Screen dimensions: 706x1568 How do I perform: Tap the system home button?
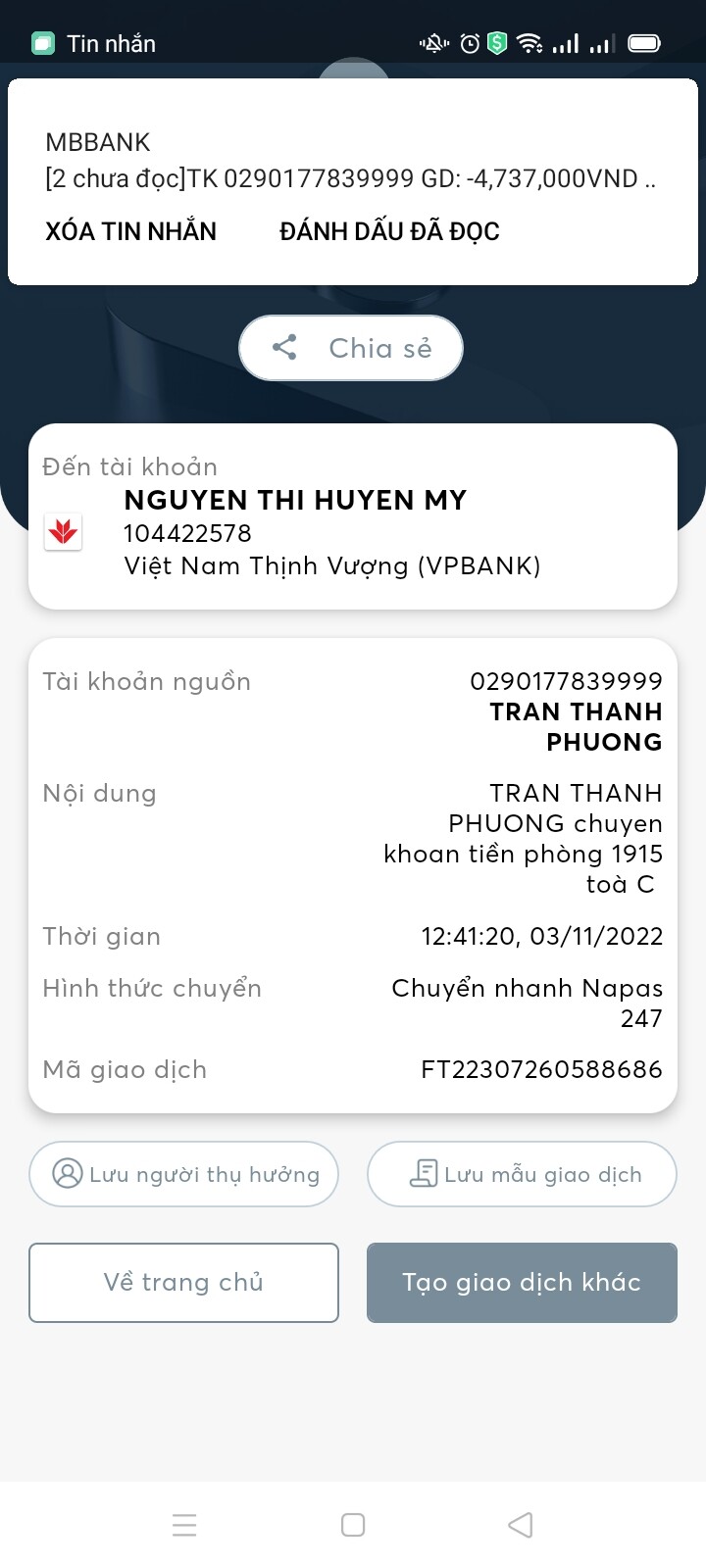353,1525
